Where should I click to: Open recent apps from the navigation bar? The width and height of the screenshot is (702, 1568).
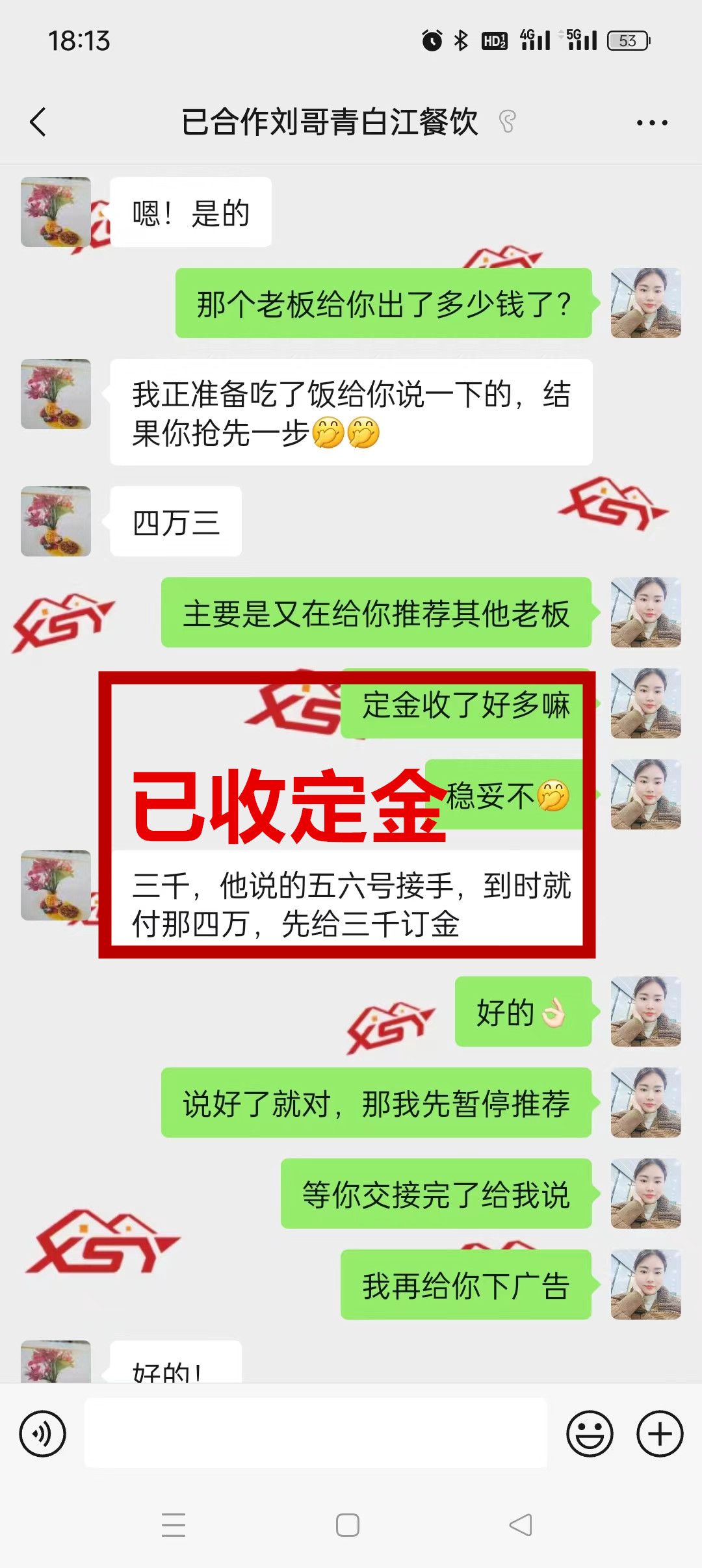174,1525
